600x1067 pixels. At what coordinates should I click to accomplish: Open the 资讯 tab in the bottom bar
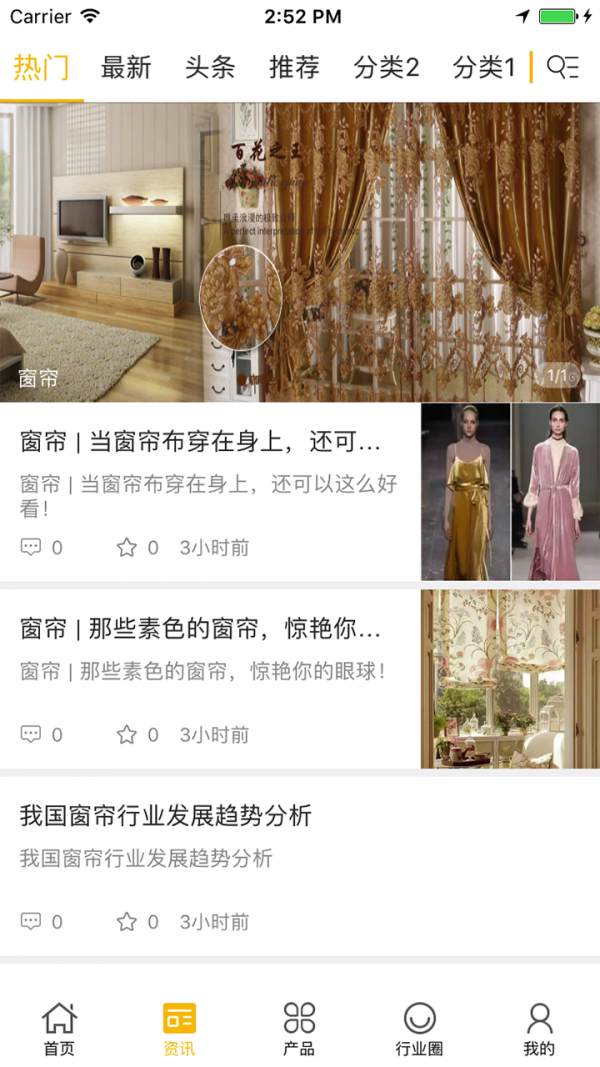coord(179,1028)
